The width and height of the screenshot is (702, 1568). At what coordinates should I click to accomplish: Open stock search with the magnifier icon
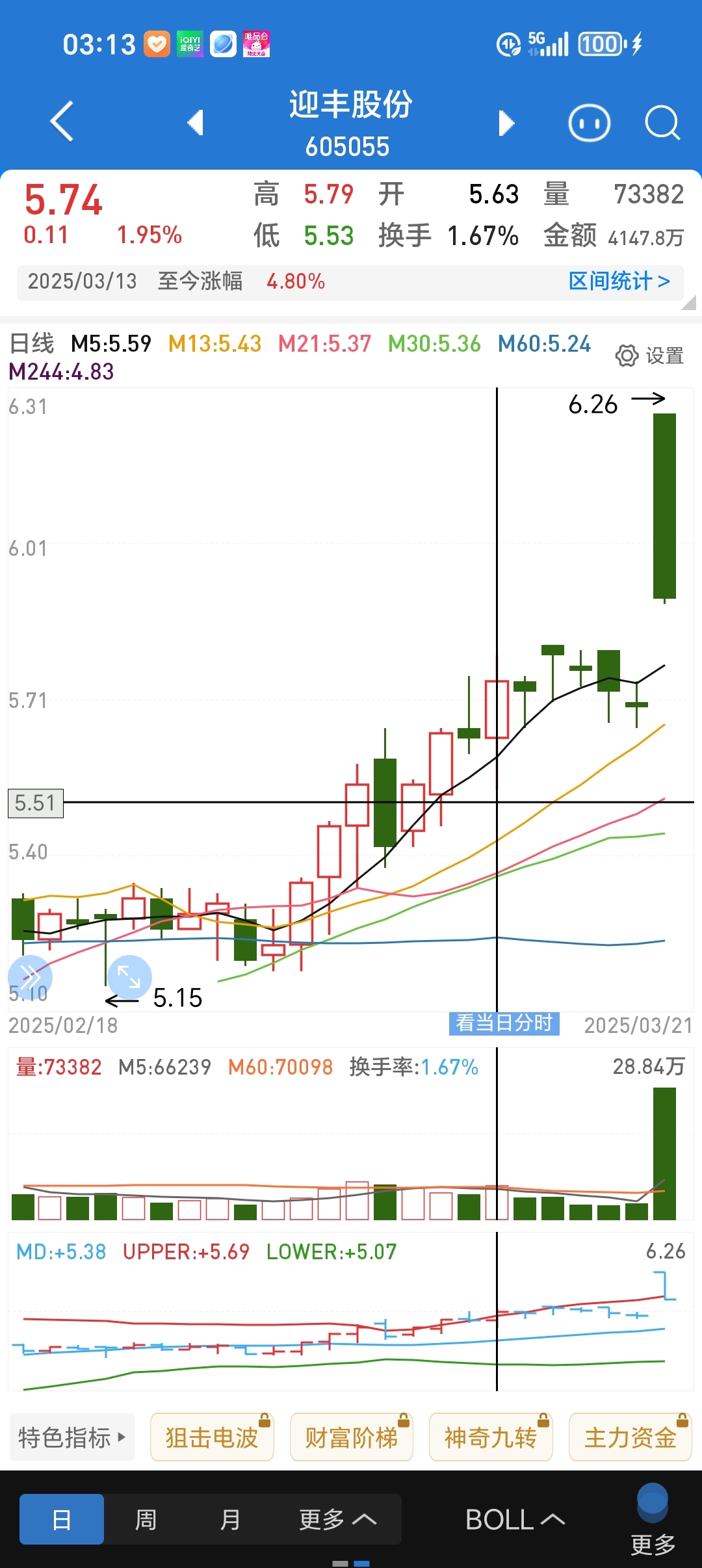click(x=662, y=122)
